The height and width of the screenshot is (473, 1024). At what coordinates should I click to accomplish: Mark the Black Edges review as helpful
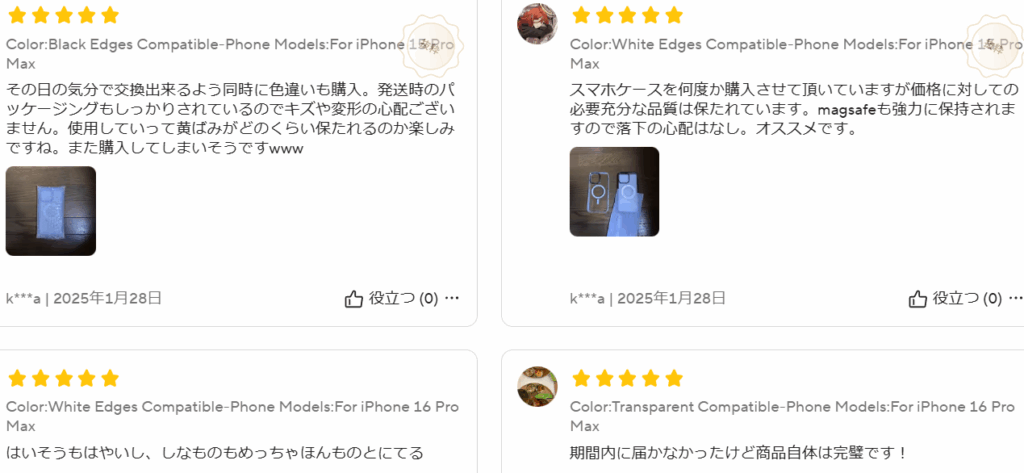391,298
